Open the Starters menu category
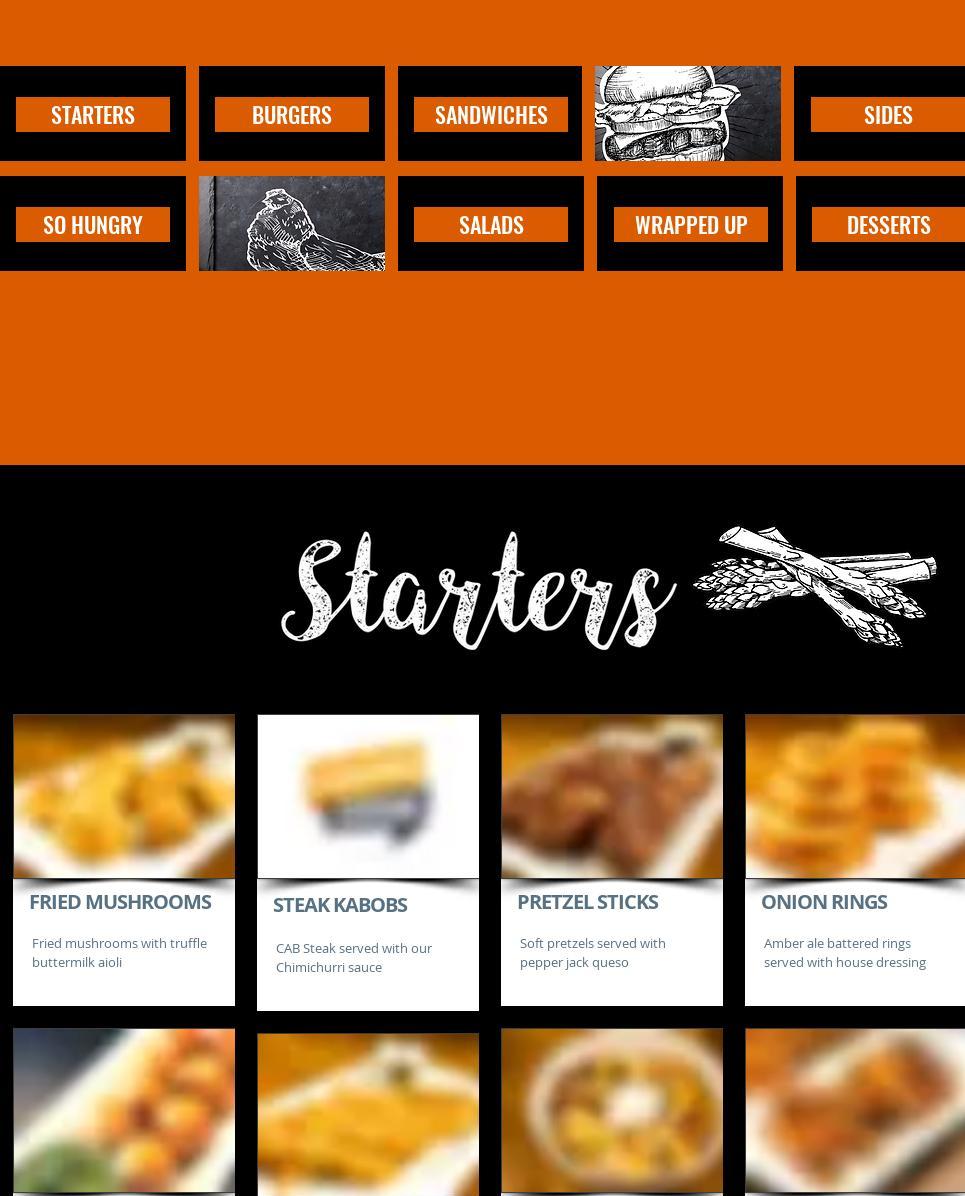 93,115
